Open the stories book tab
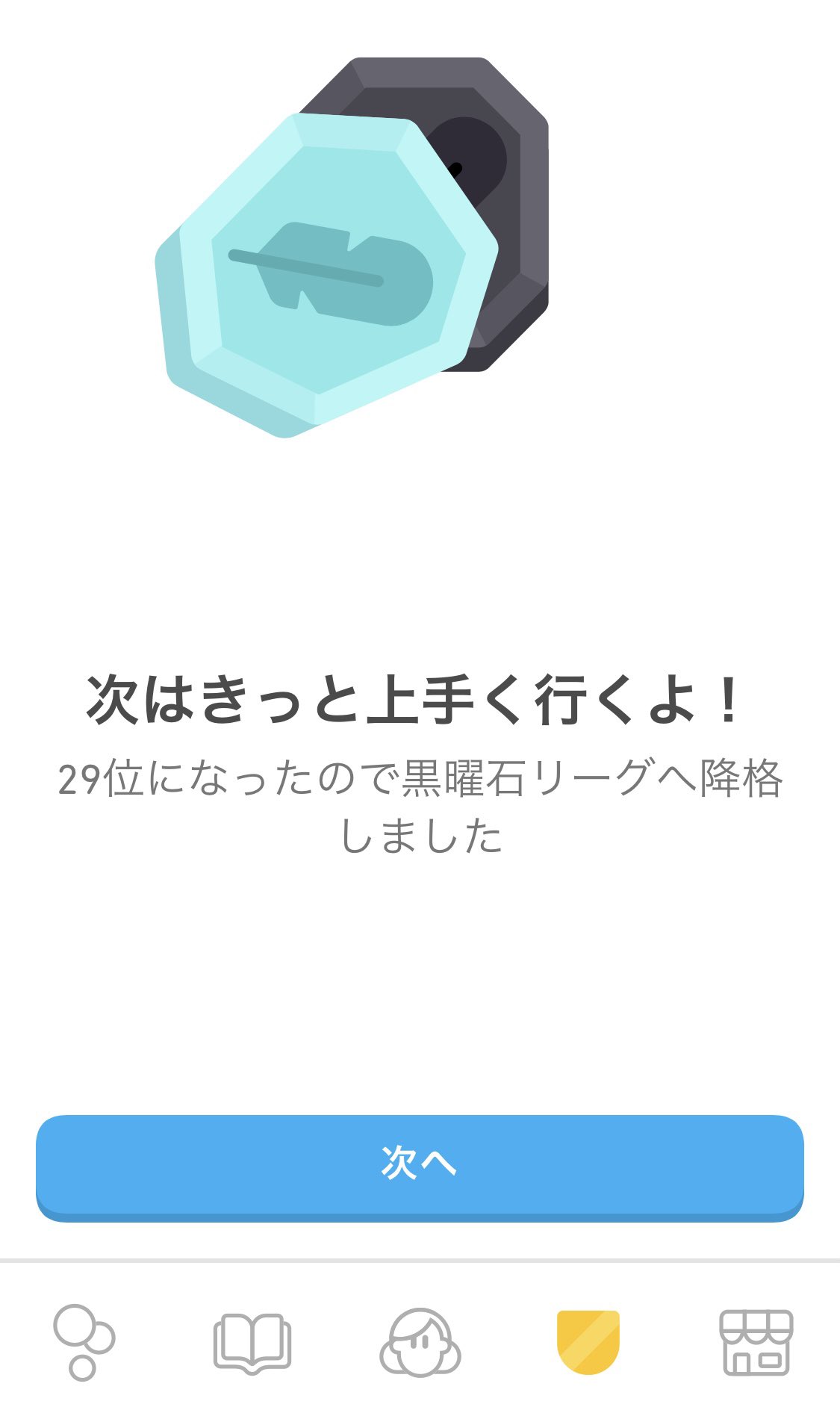Image resolution: width=840 pixels, height=1416 pixels. pos(252,1342)
